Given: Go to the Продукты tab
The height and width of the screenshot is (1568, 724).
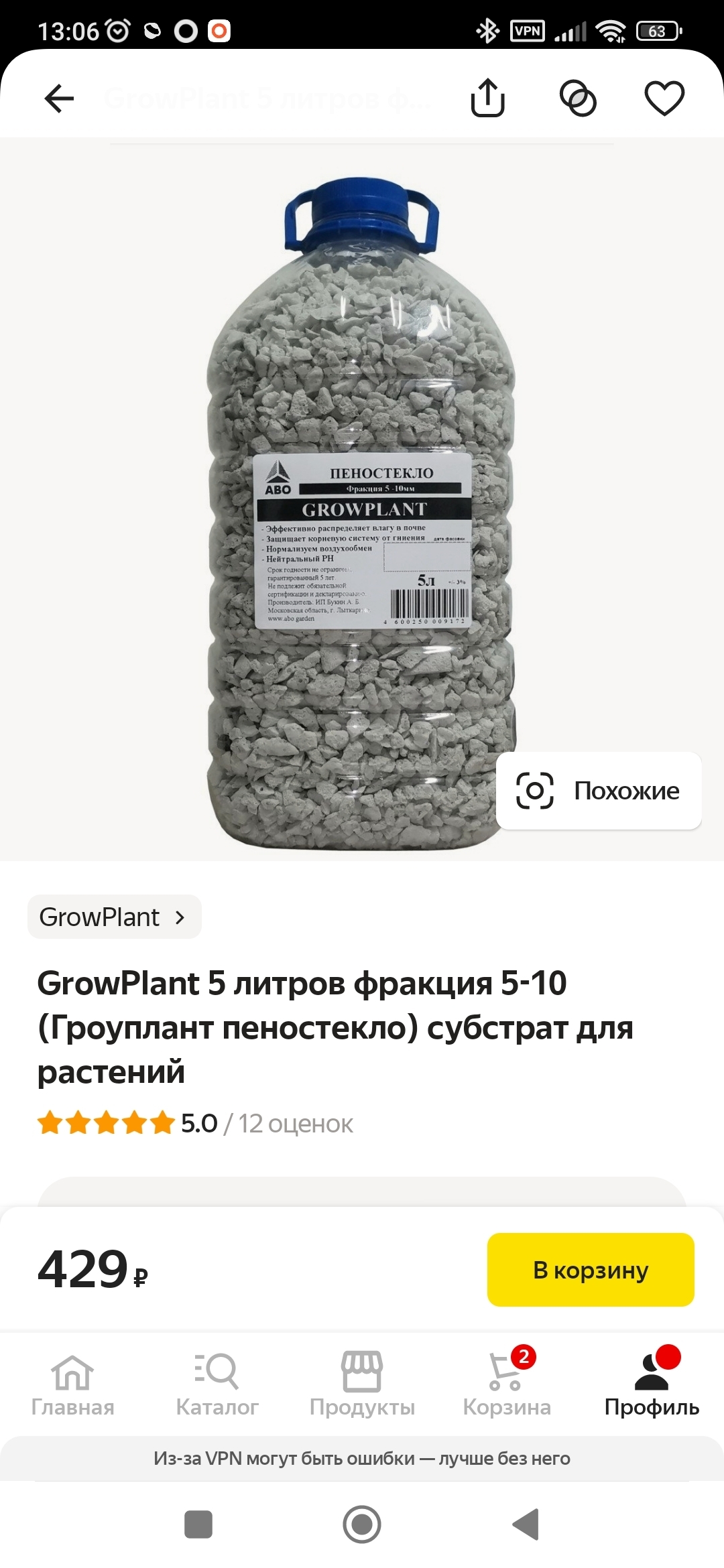Looking at the screenshot, I should click(362, 1385).
